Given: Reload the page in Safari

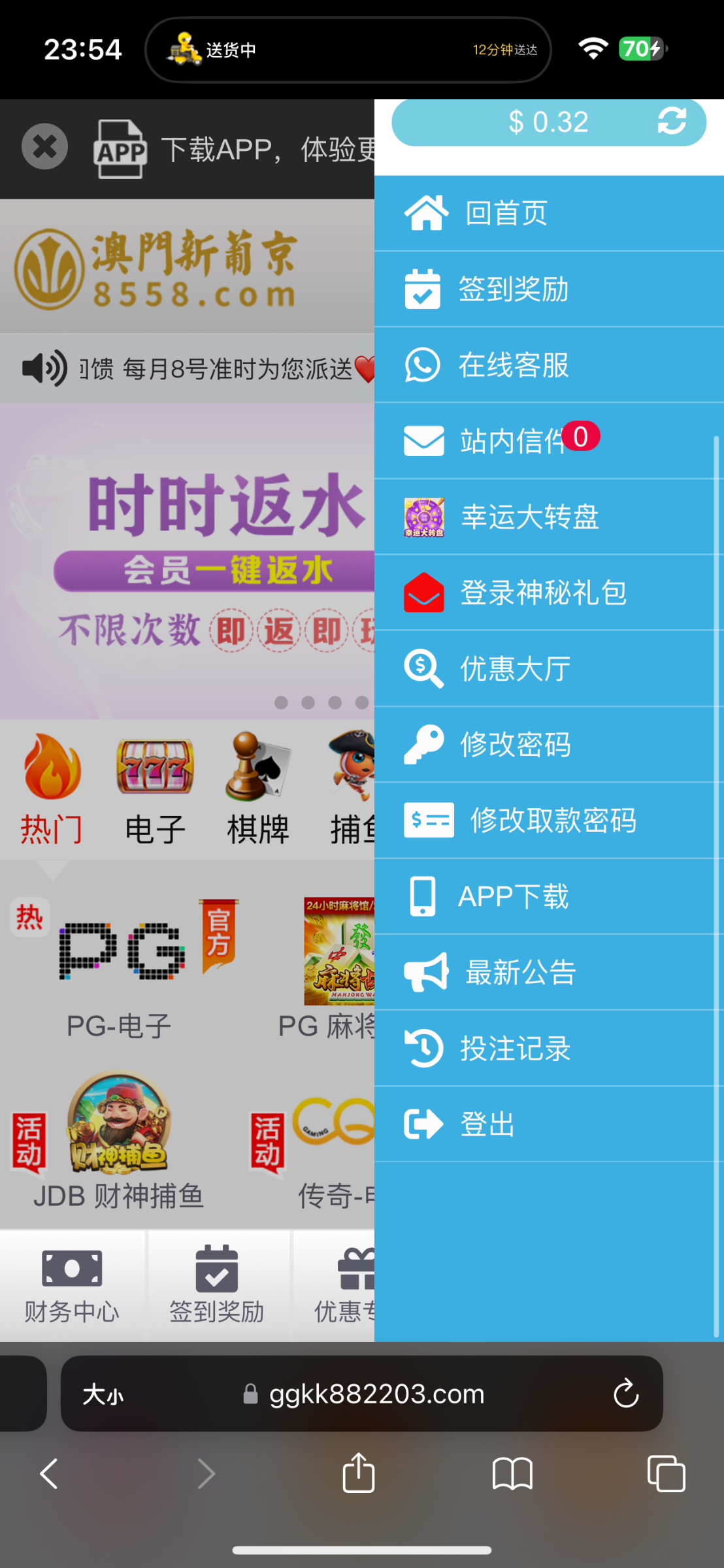Looking at the screenshot, I should 625,1394.
